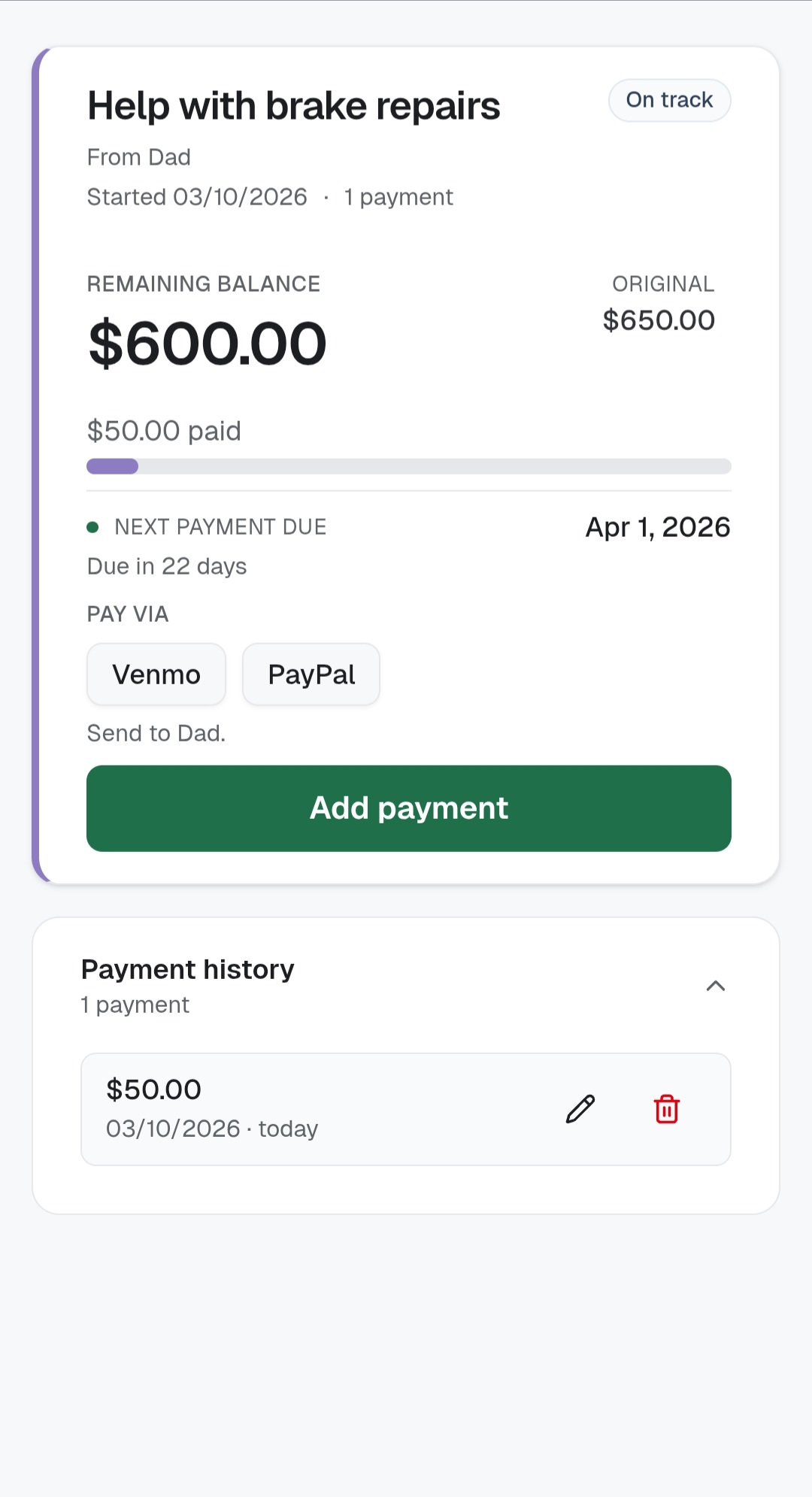Viewport: 812px width, 1497px height.
Task: Open the Venmo payment option
Action: 156,674
